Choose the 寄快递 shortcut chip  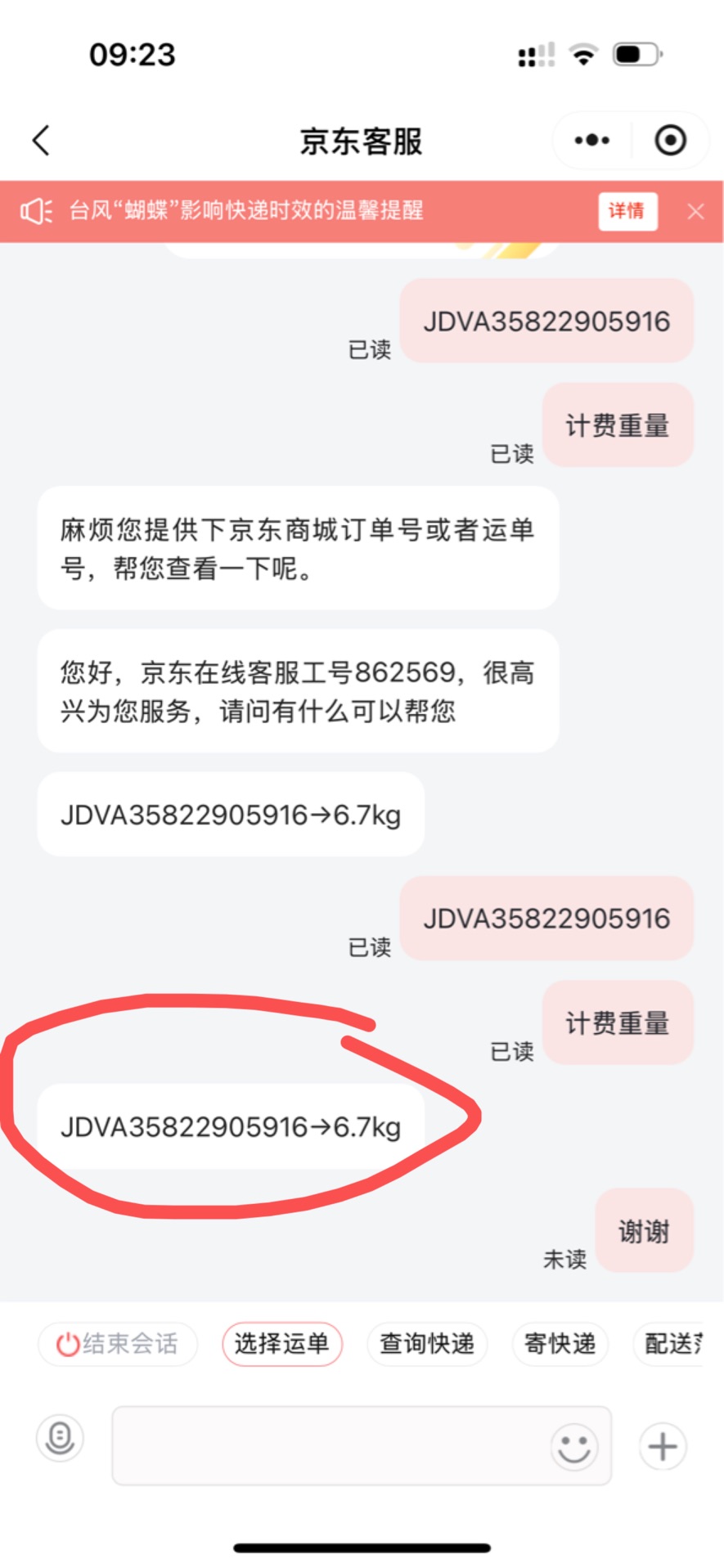coord(560,1344)
